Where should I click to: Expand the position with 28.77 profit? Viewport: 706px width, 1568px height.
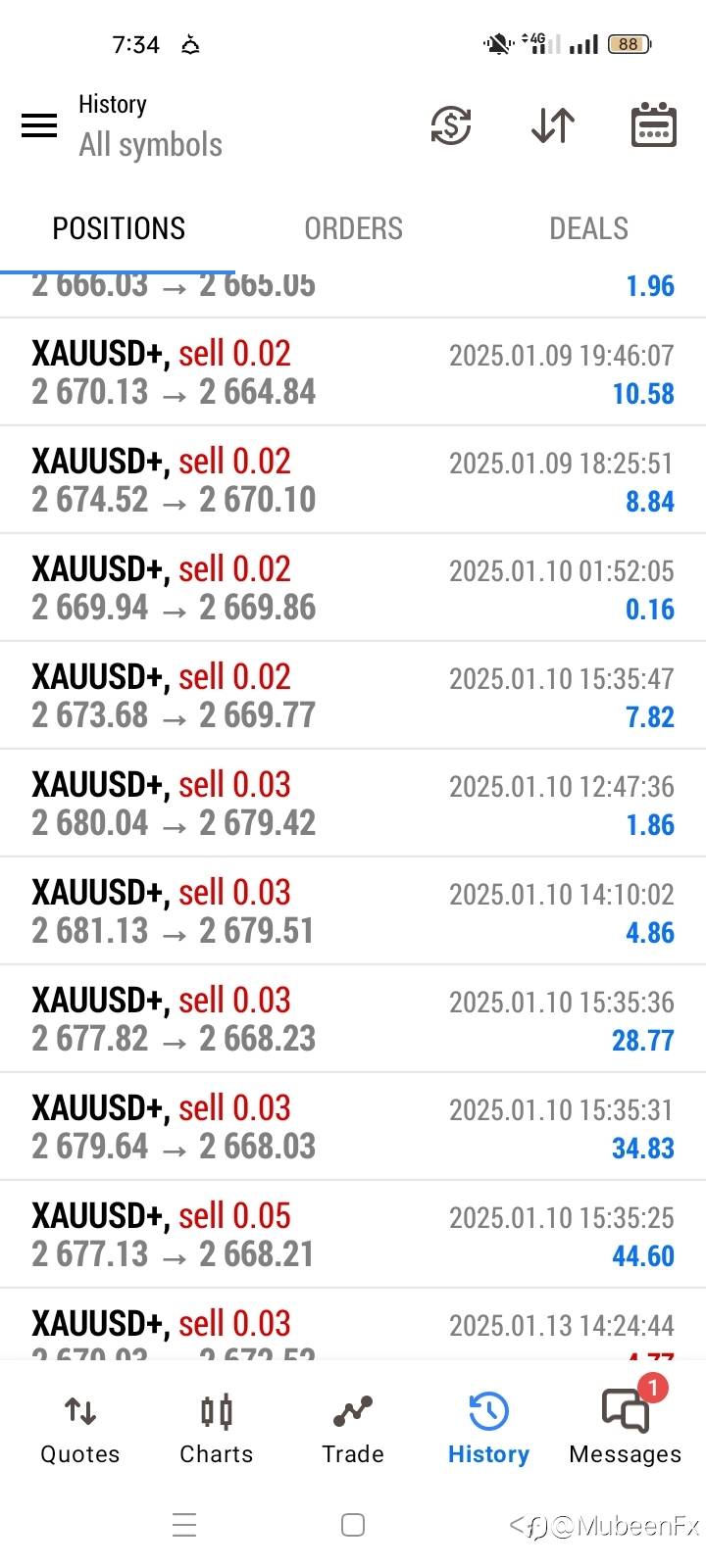[353, 1019]
